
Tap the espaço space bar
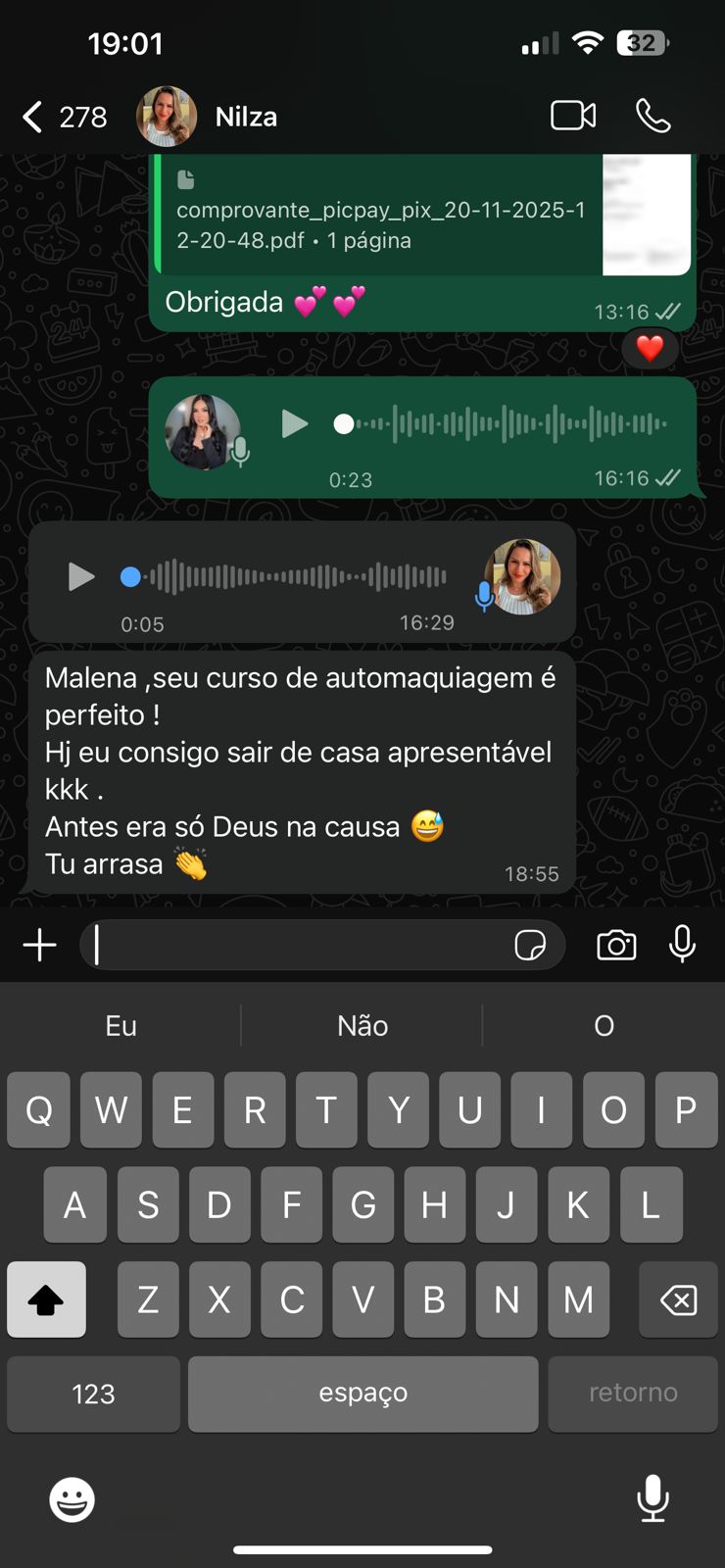tap(362, 1394)
